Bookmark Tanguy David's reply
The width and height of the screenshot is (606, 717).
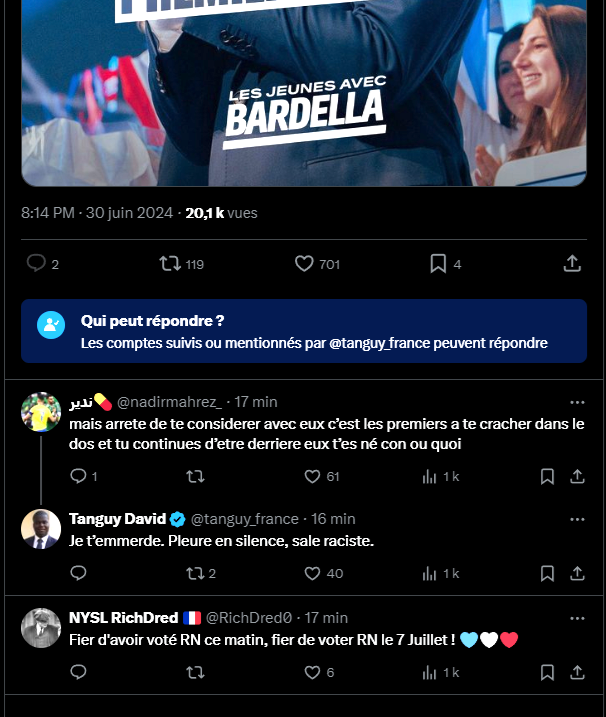pyautogui.click(x=547, y=573)
